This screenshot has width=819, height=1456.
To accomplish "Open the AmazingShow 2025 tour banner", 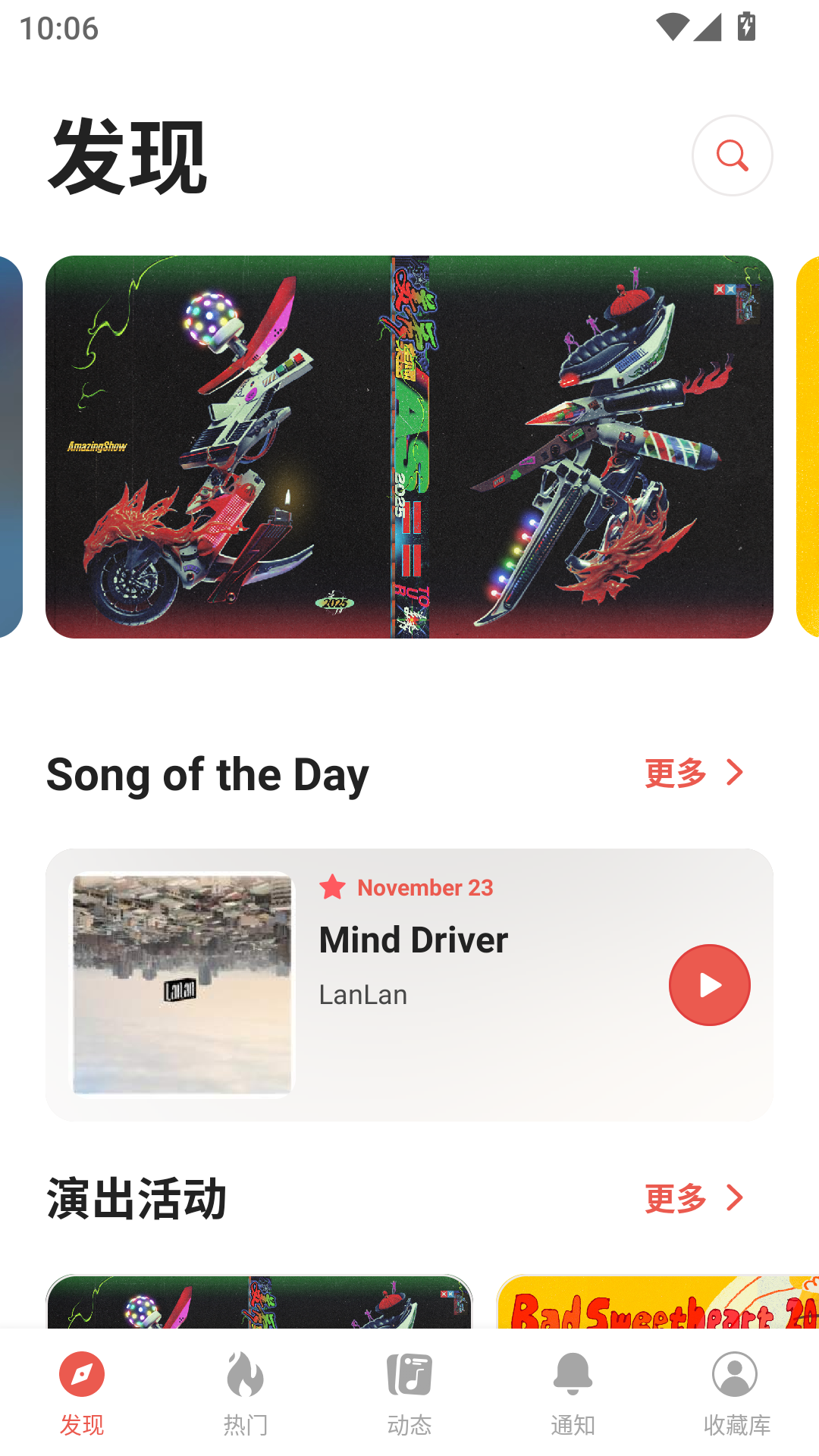I will (x=409, y=447).
